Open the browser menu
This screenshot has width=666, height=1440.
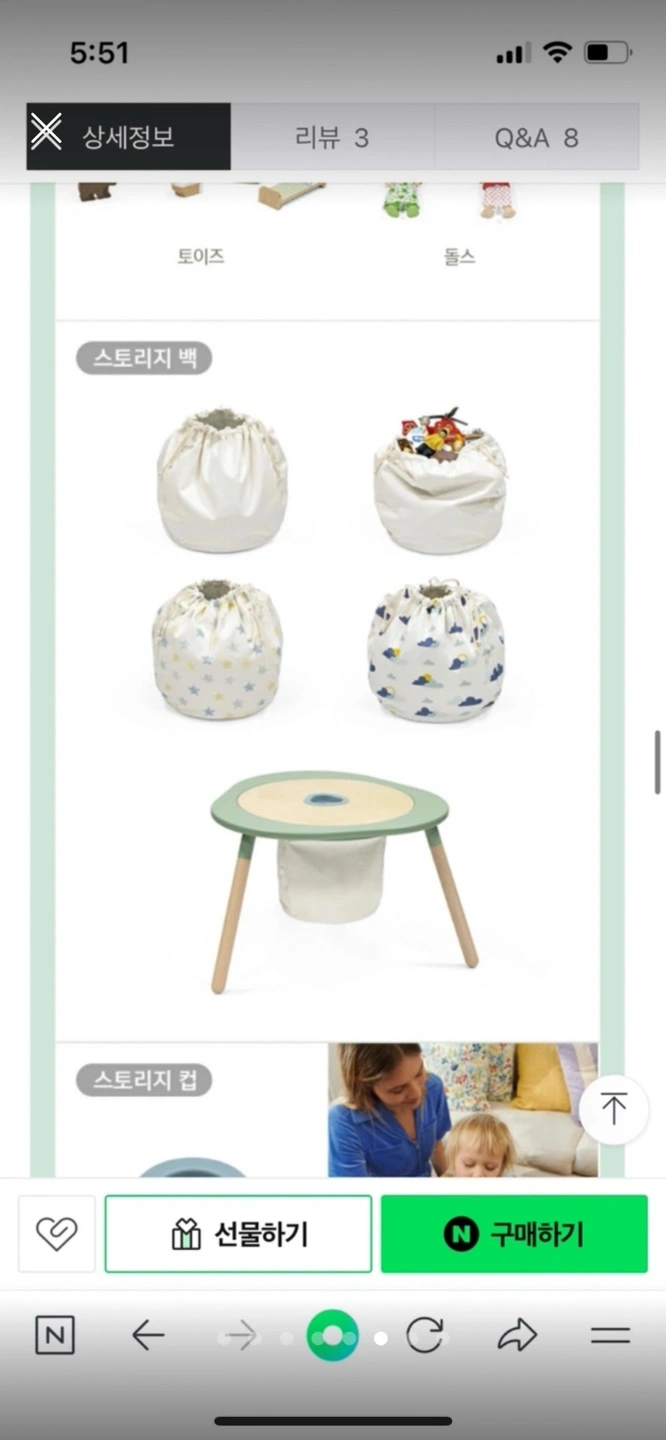click(610, 1335)
